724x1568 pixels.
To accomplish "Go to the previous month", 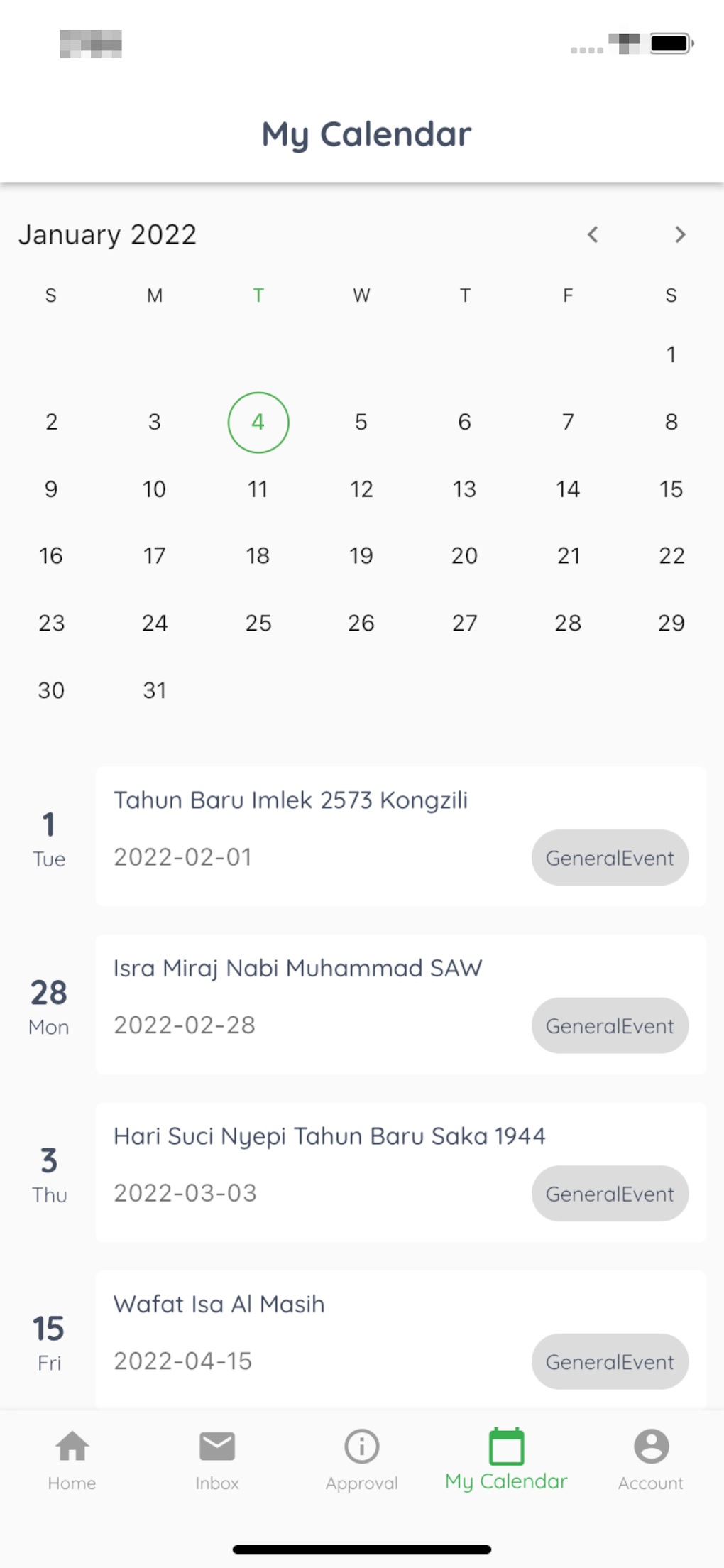I will click(x=593, y=234).
